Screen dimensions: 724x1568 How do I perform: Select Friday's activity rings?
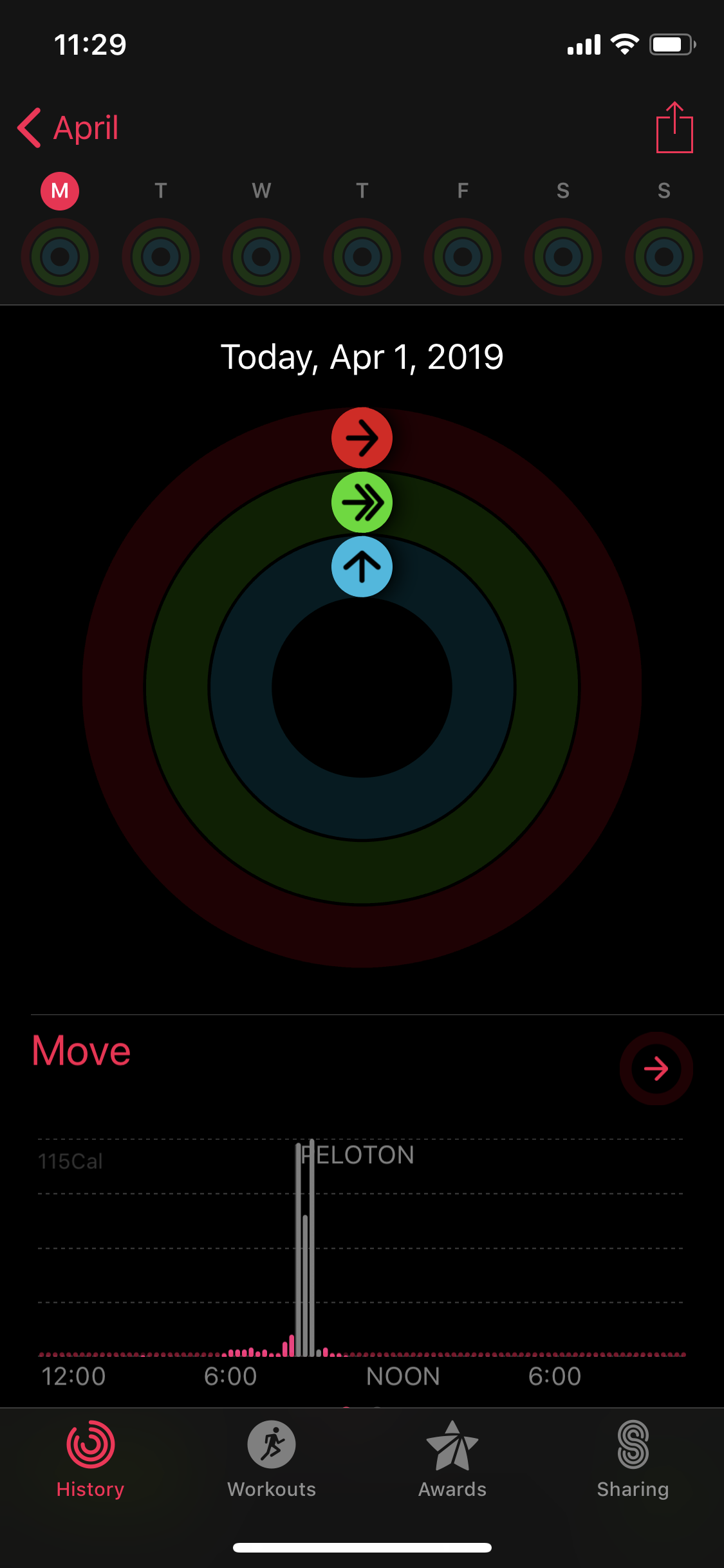pyautogui.click(x=463, y=256)
